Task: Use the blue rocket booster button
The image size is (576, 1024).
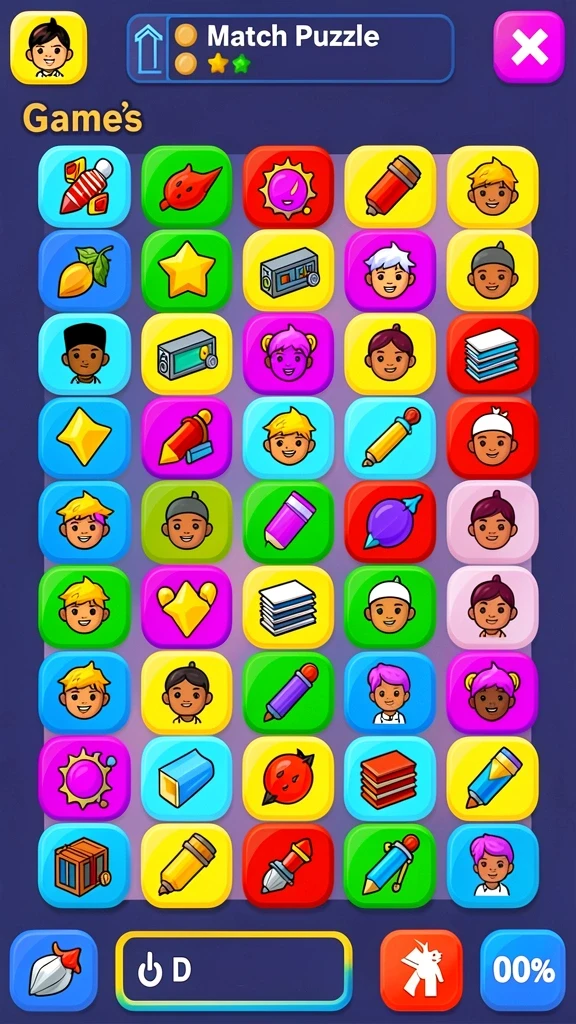Action: click(x=54, y=970)
